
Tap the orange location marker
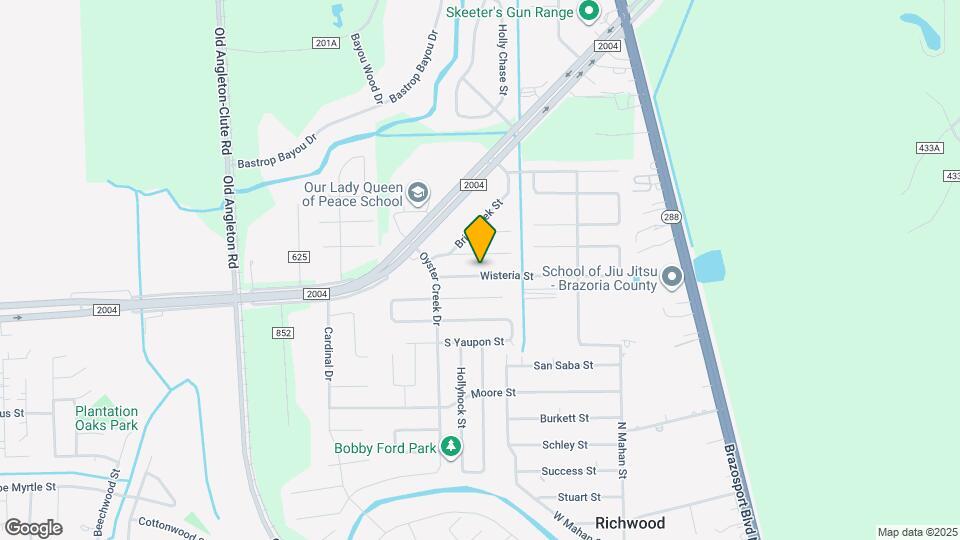tap(481, 240)
